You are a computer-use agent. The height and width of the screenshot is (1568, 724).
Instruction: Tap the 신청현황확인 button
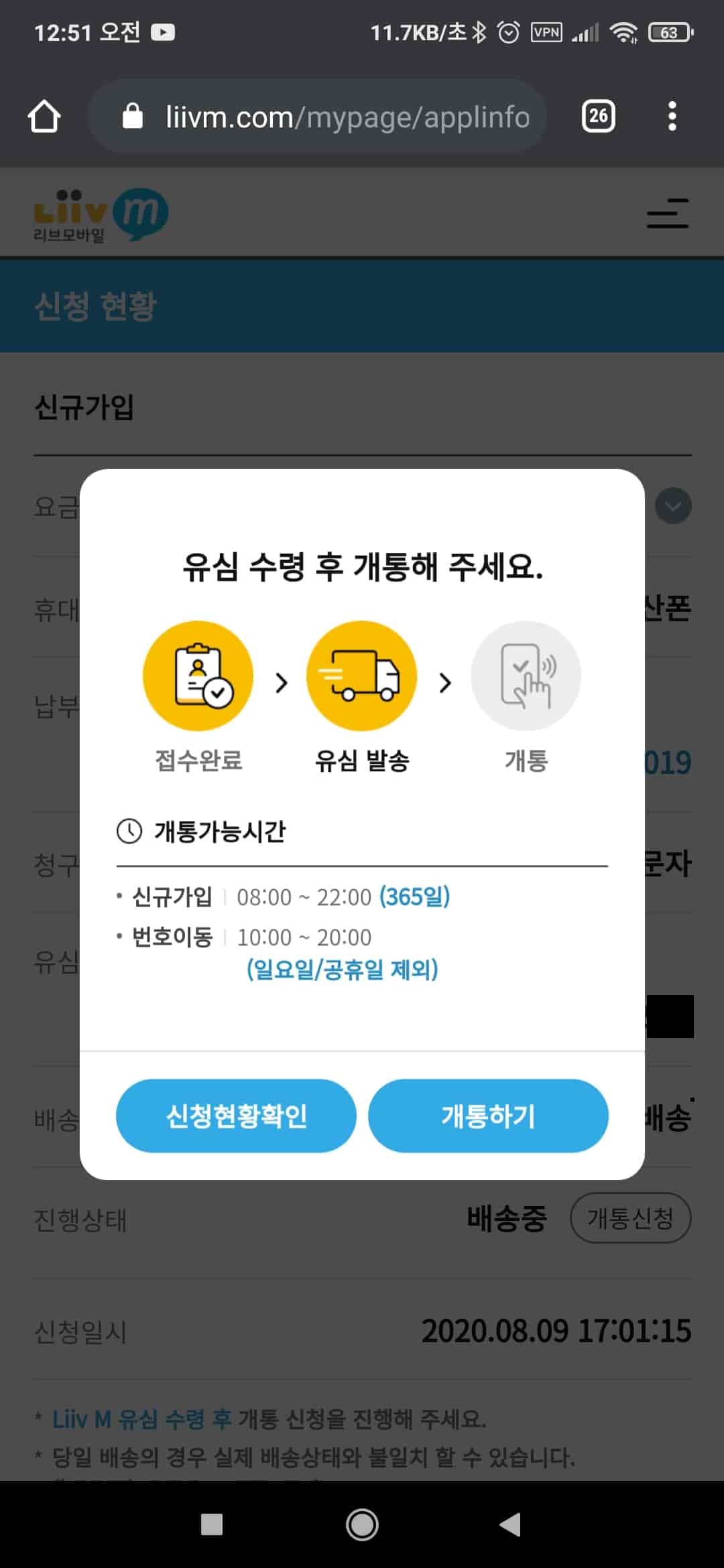236,1116
